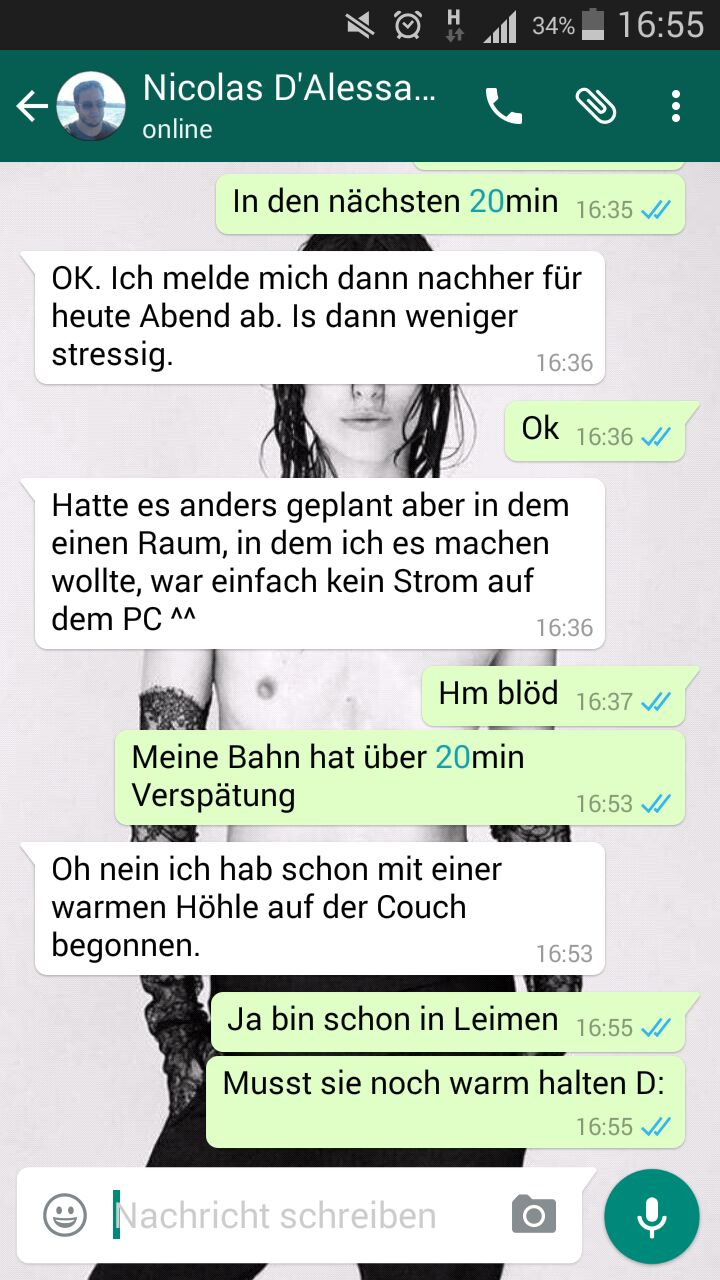Open the emoji picker
The image size is (720, 1280).
point(65,1215)
